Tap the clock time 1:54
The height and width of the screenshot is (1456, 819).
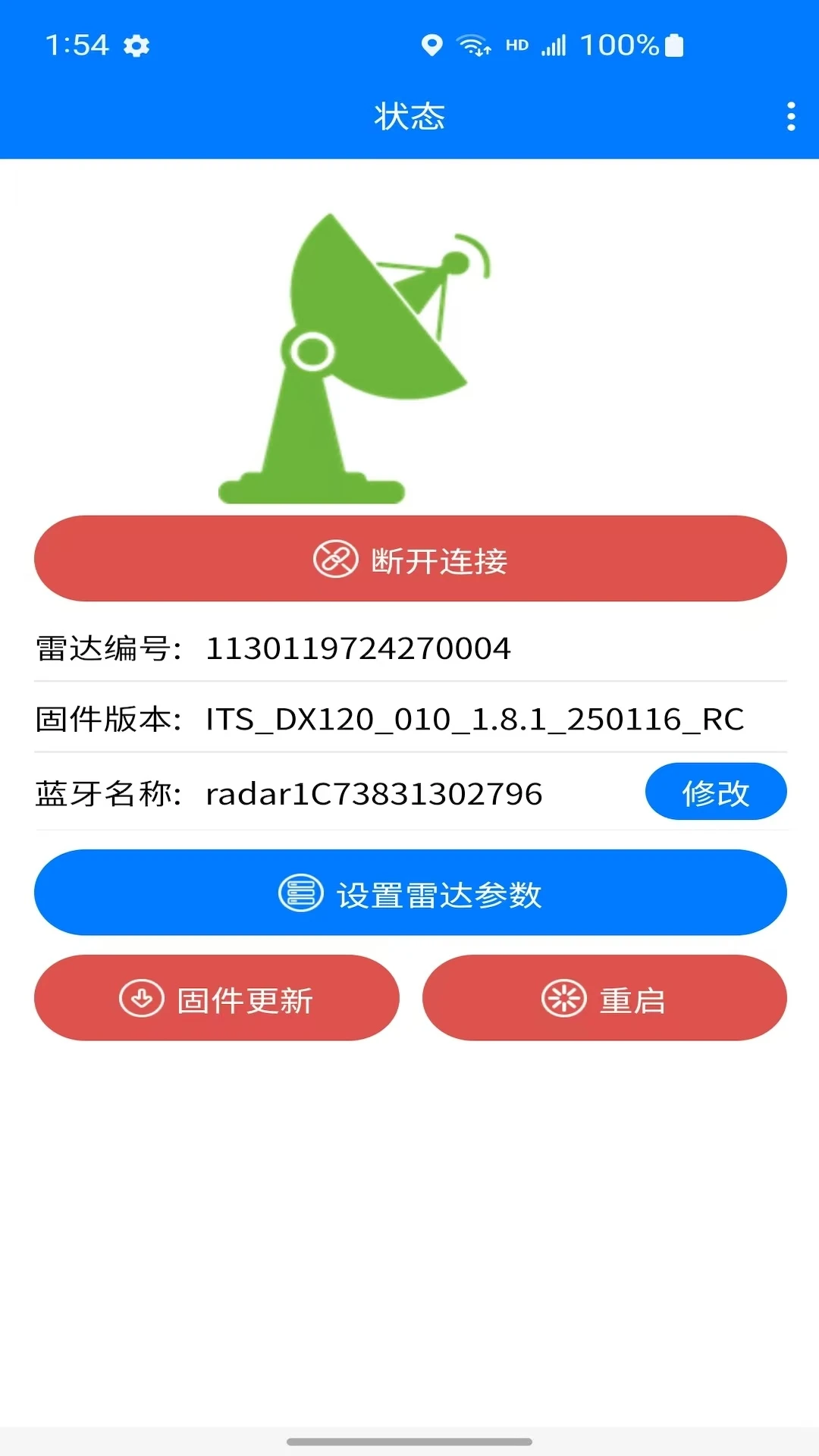click(78, 43)
